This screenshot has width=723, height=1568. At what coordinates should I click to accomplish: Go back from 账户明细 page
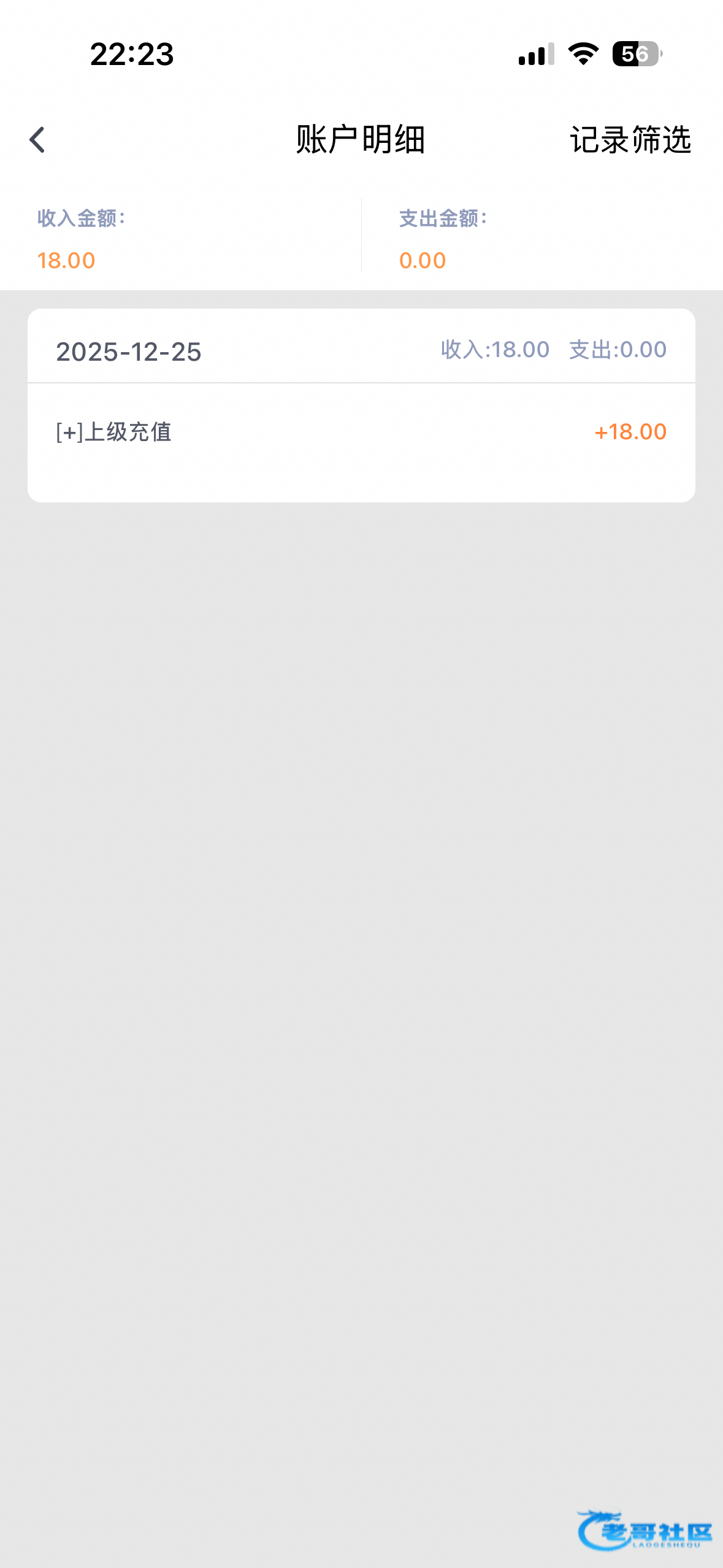click(37, 140)
